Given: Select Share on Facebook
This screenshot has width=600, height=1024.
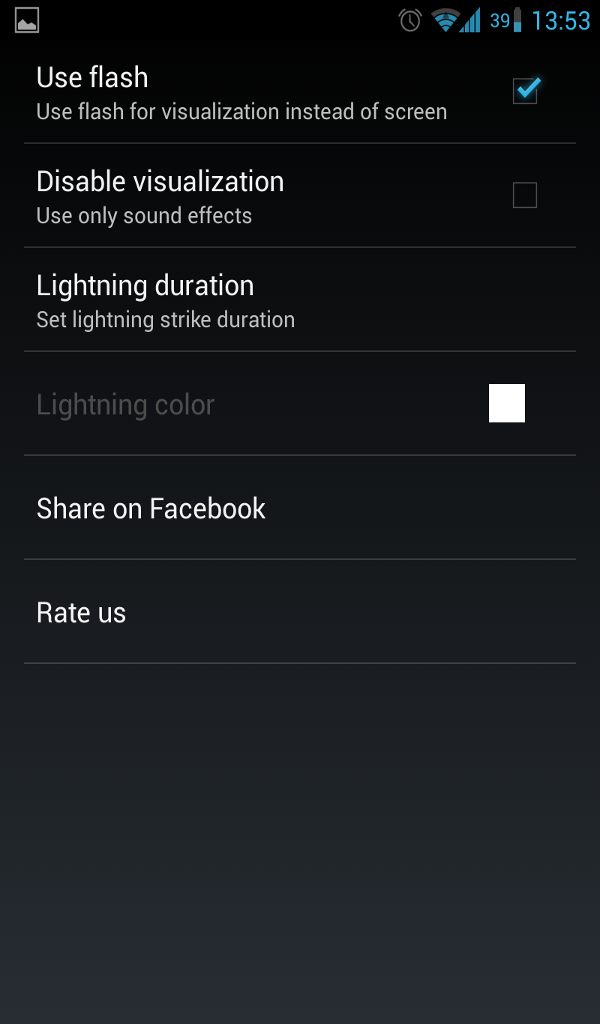Looking at the screenshot, I should click(x=151, y=508).
